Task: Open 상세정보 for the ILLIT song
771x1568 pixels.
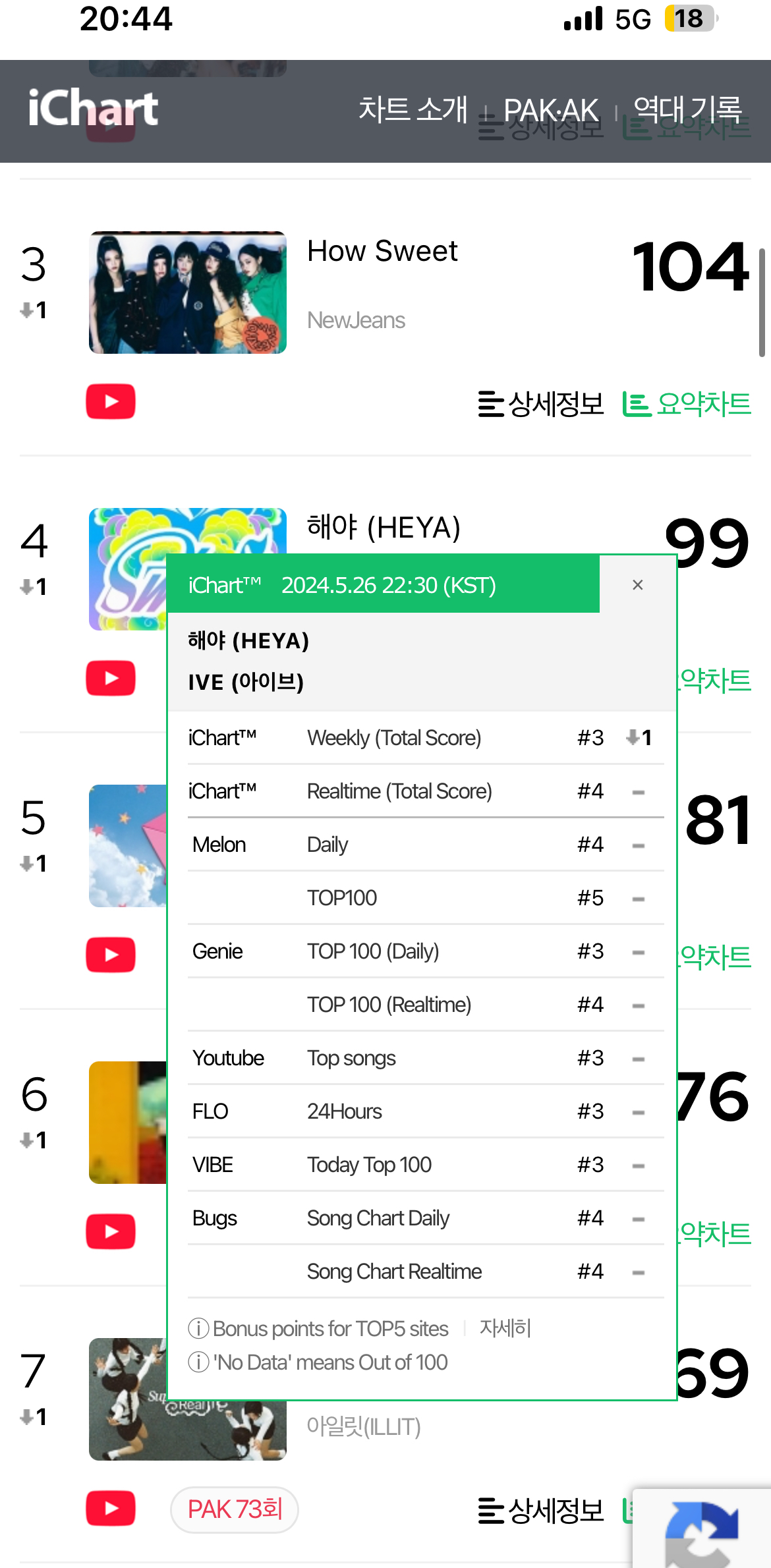Action: tap(541, 1511)
